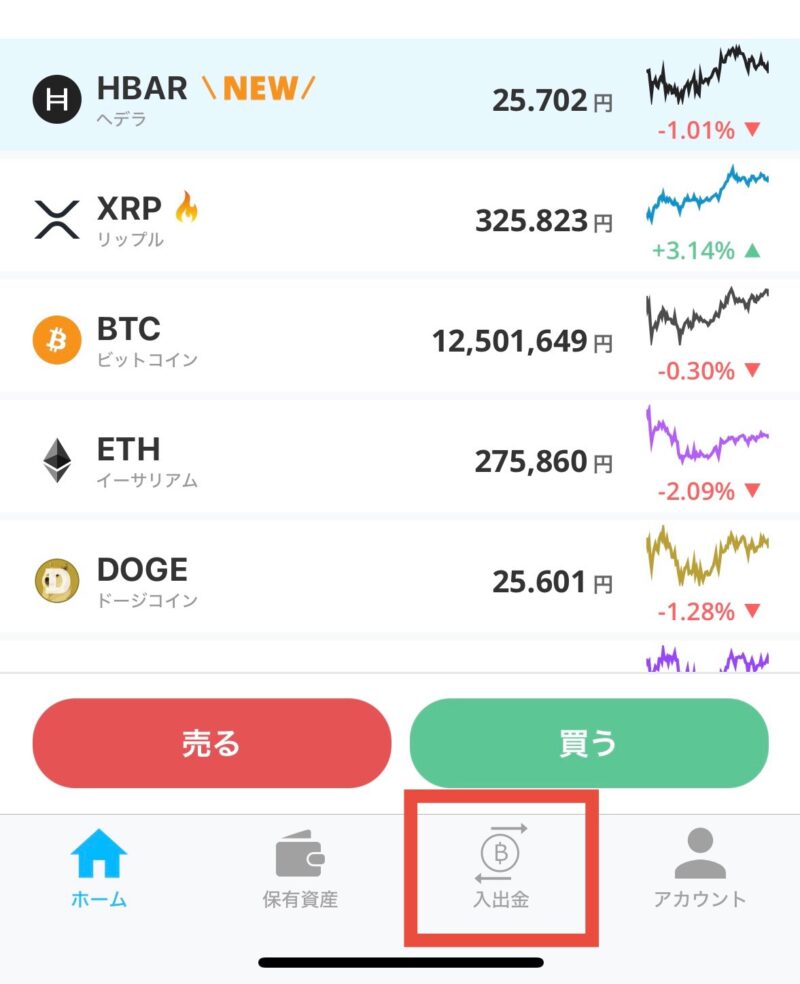800x984 pixels.
Task: Tap the red 売る sell button
Action: coord(211,743)
